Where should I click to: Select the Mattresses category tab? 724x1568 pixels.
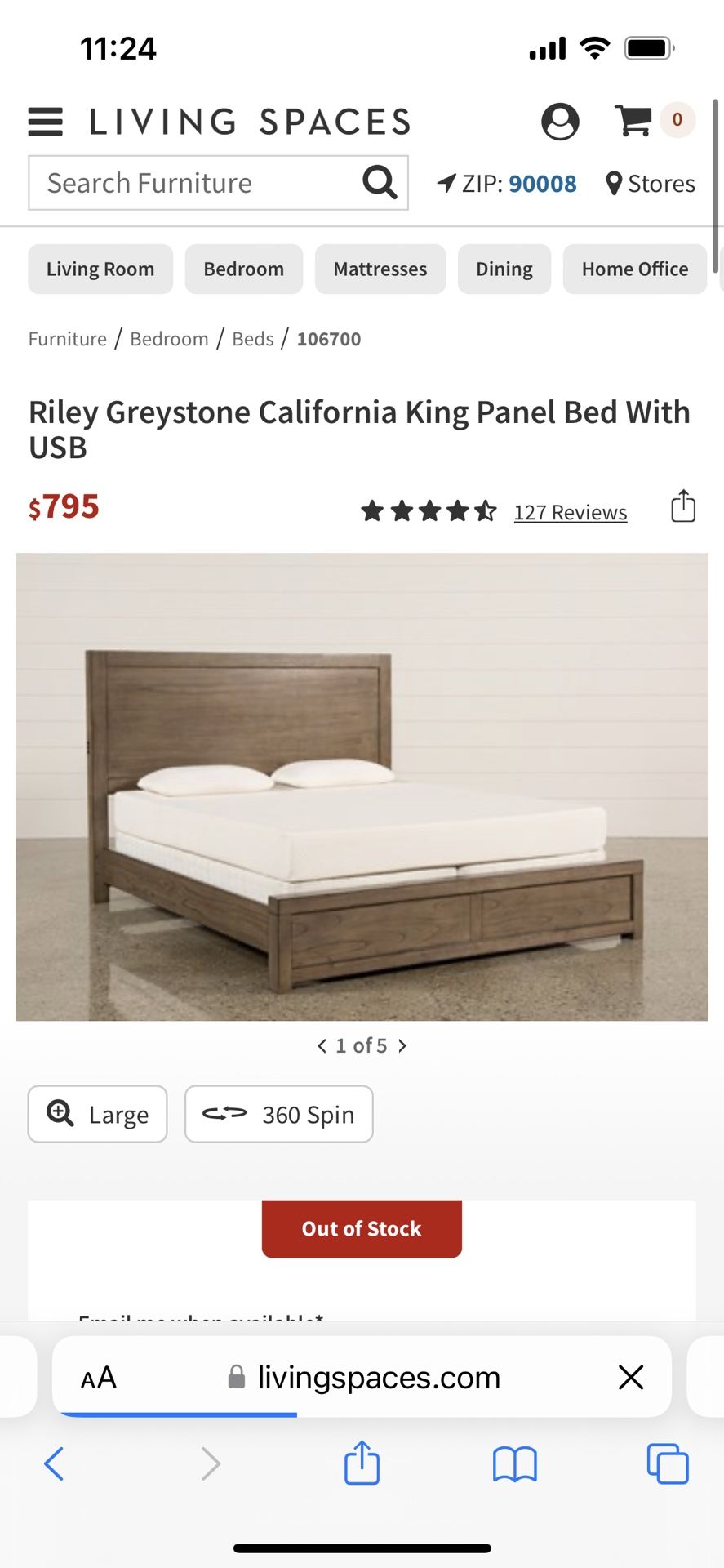coord(380,269)
